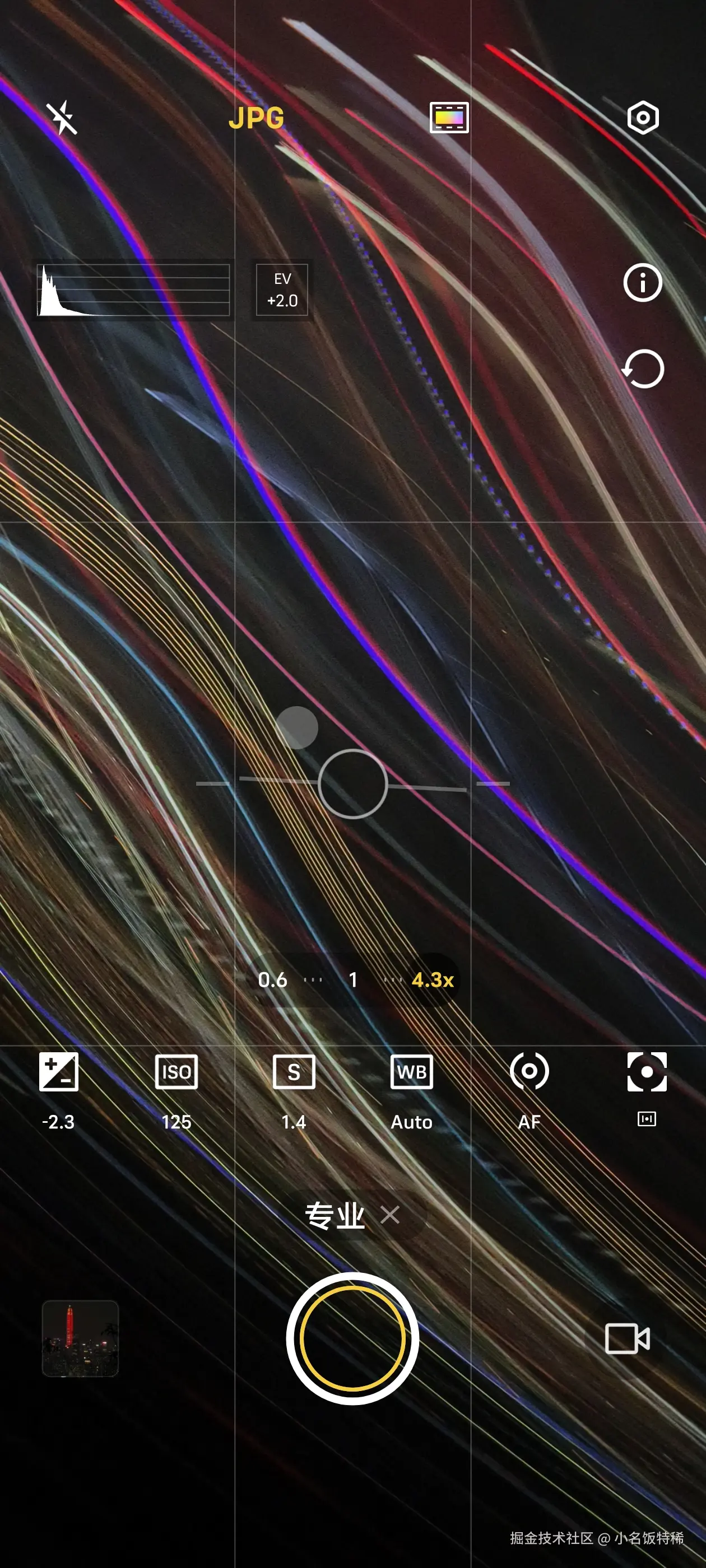Open the color filter options icon
The image size is (706, 1568).
coord(449,118)
